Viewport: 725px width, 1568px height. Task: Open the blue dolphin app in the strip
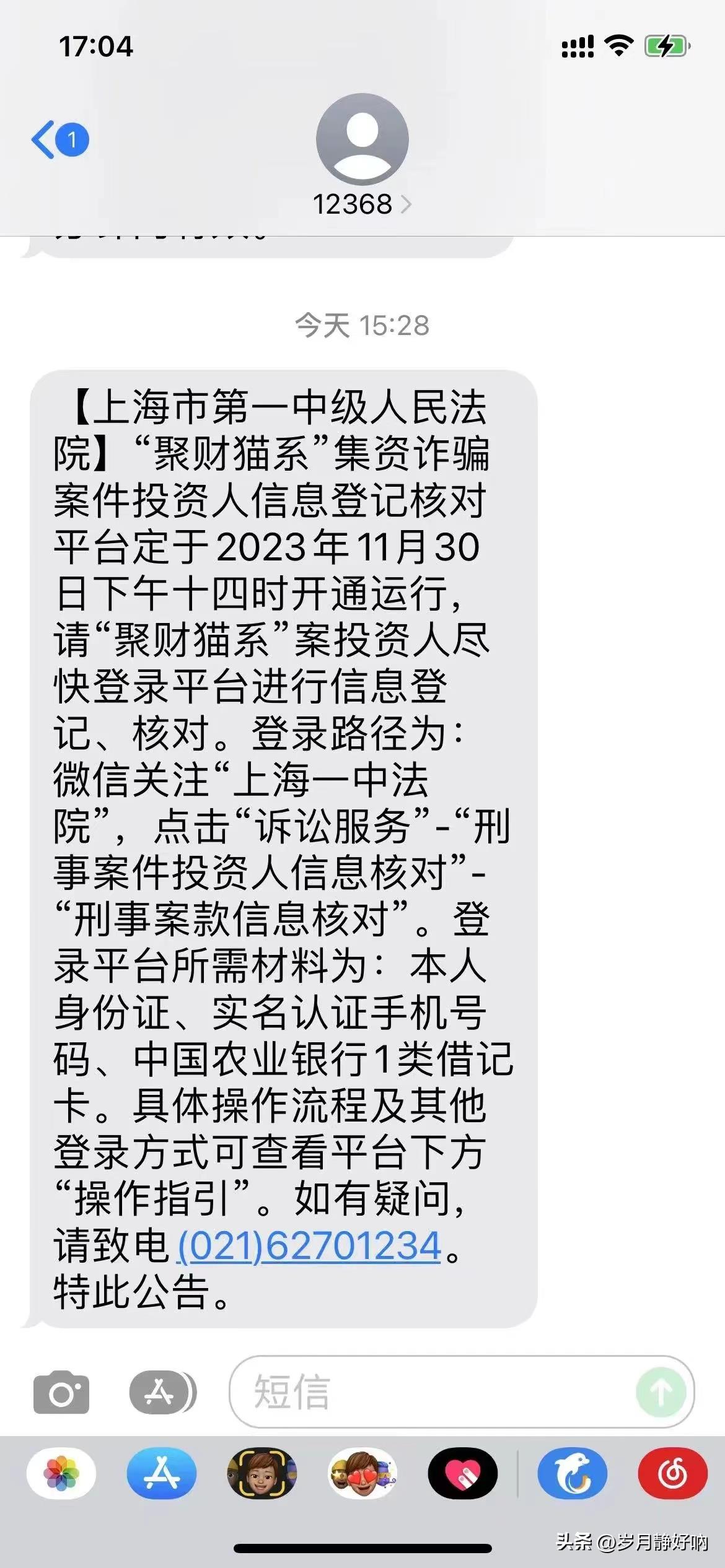pos(572,1473)
